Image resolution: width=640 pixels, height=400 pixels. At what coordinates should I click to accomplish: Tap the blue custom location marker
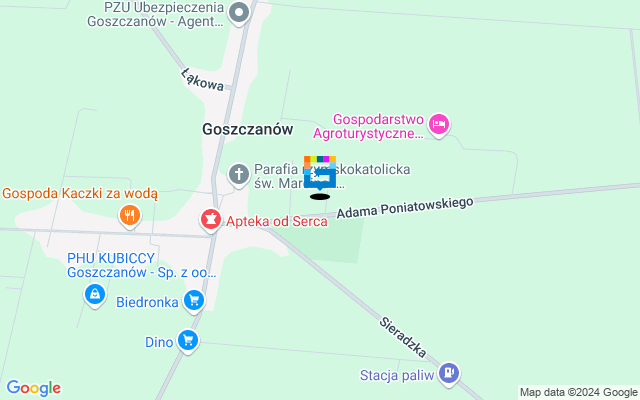coord(319,176)
